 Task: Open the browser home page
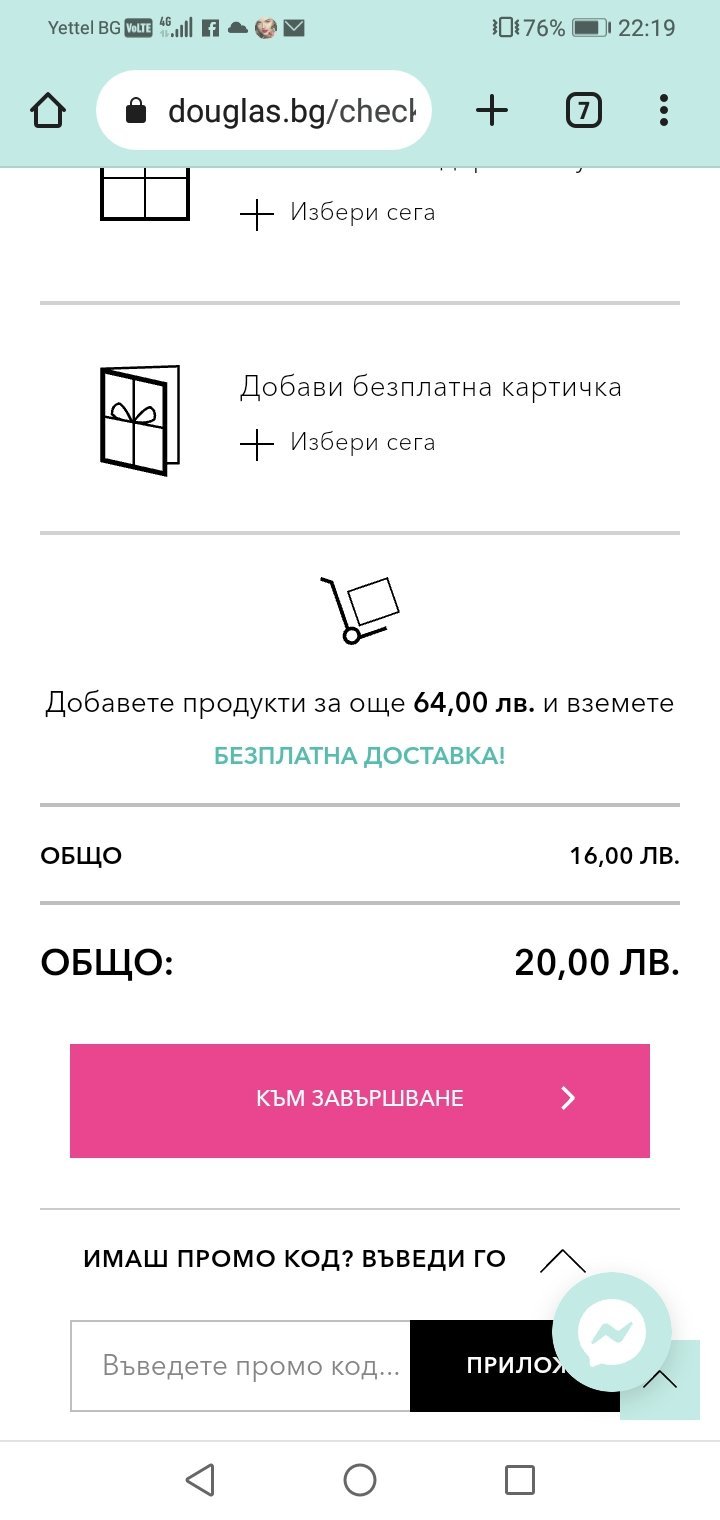point(48,111)
